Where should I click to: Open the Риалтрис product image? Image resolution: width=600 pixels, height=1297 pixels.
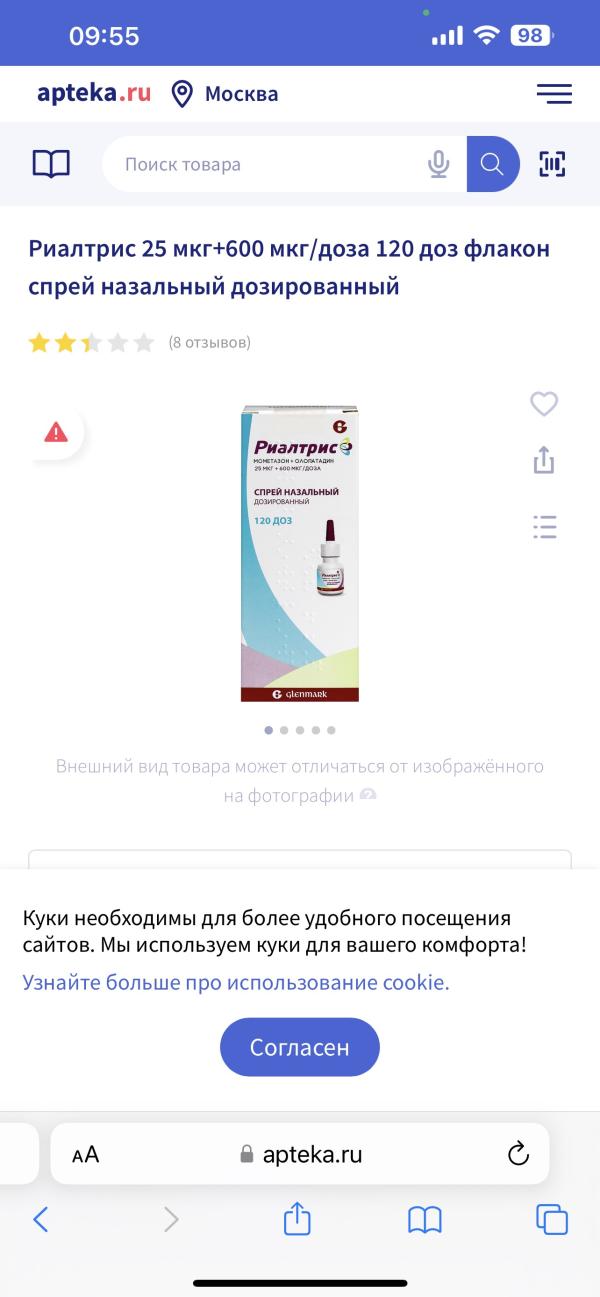[x=300, y=553]
